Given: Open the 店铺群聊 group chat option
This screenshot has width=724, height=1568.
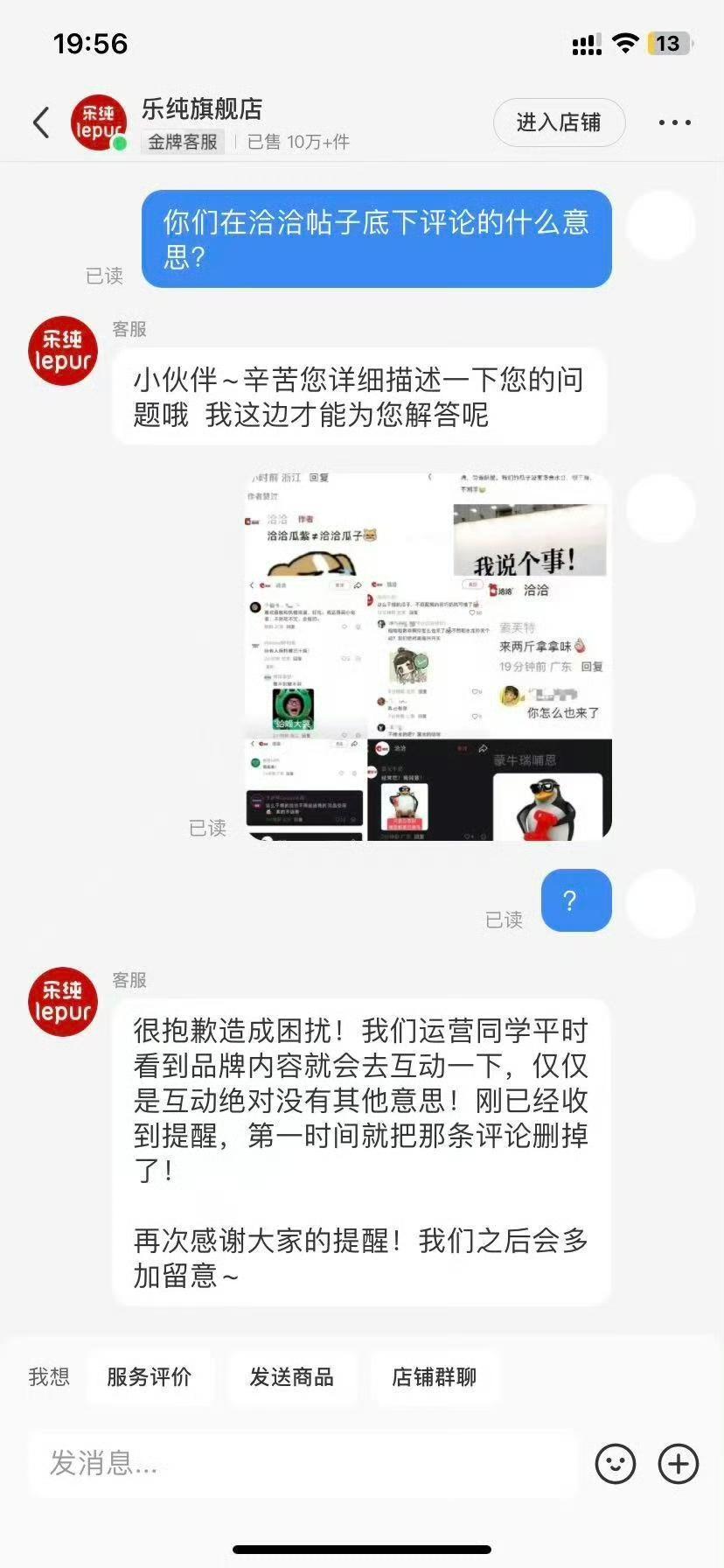Looking at the screenshot, I should [435, 1377].
